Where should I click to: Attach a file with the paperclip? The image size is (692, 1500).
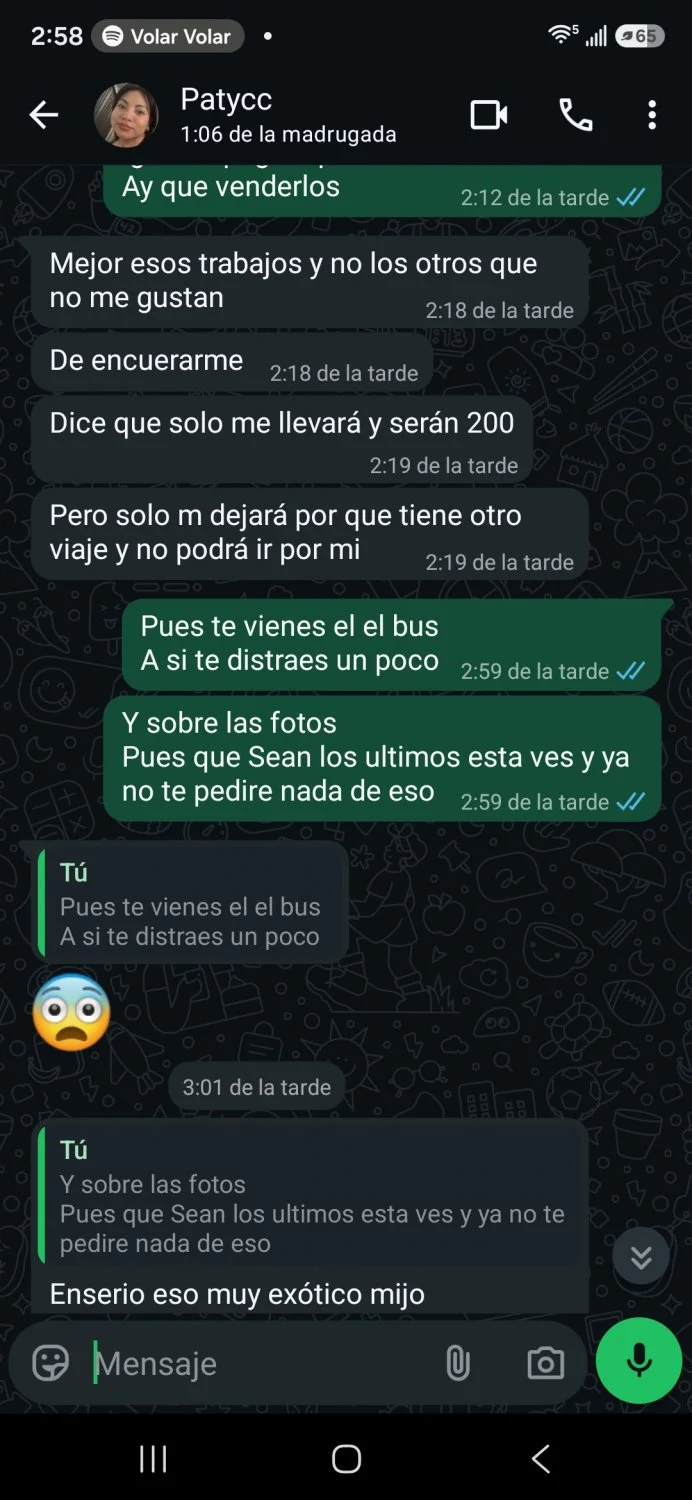(458, 1363)
